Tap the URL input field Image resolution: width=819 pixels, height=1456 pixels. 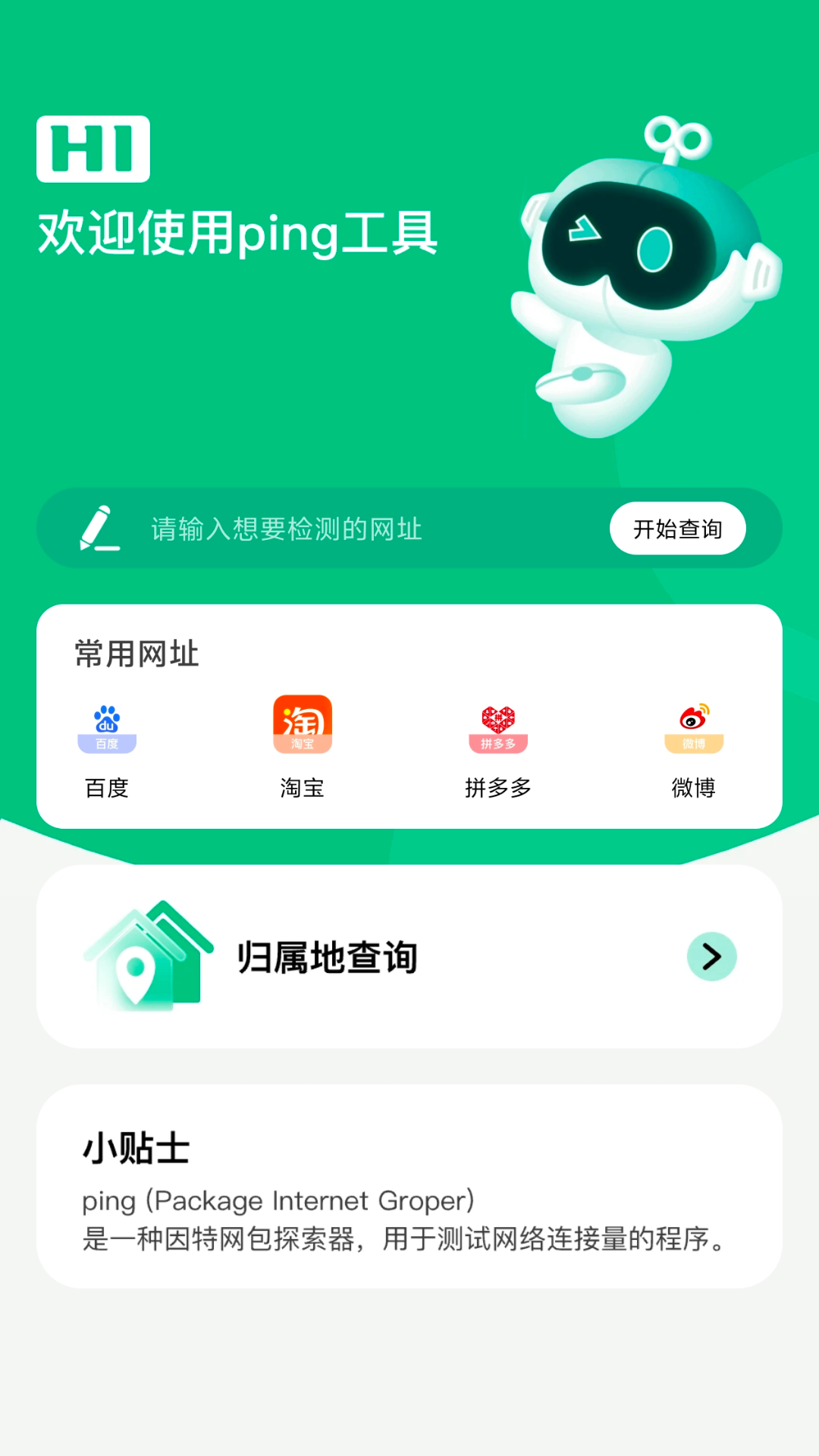pos(341,529)
